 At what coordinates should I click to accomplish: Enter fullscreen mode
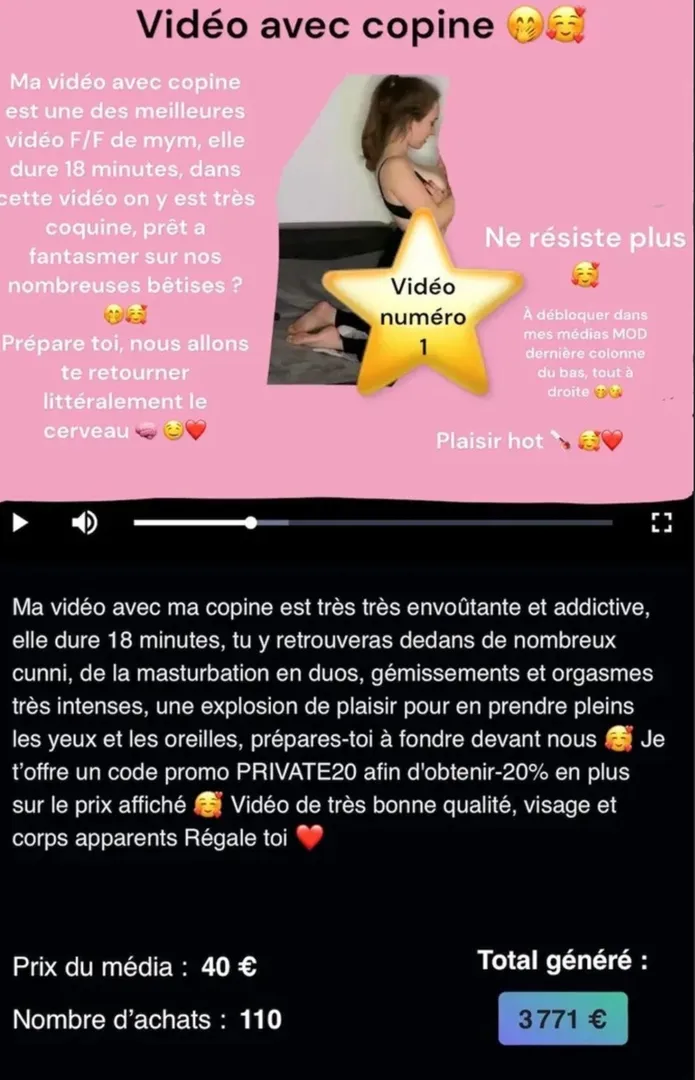(660, 522)
